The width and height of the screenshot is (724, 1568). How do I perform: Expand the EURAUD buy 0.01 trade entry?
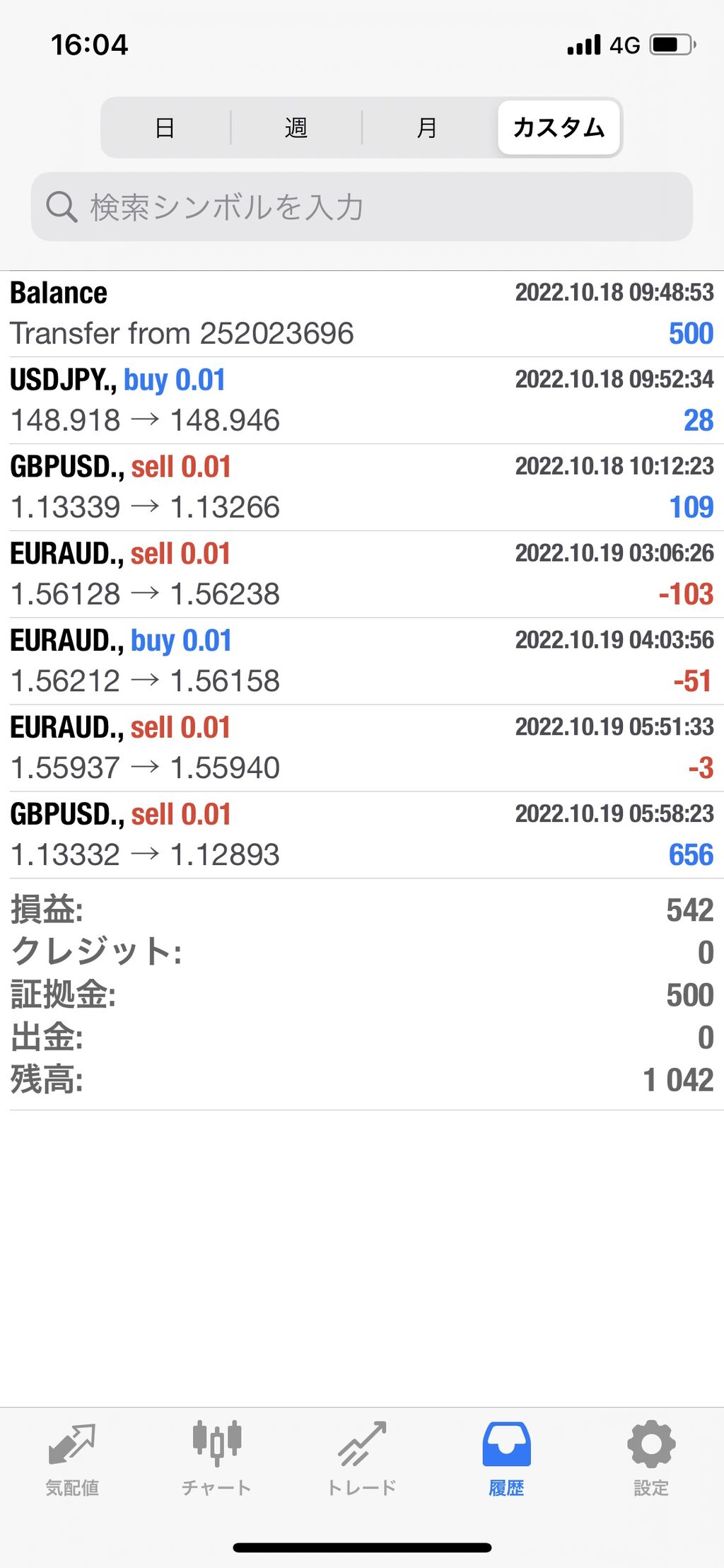(361, 661)
